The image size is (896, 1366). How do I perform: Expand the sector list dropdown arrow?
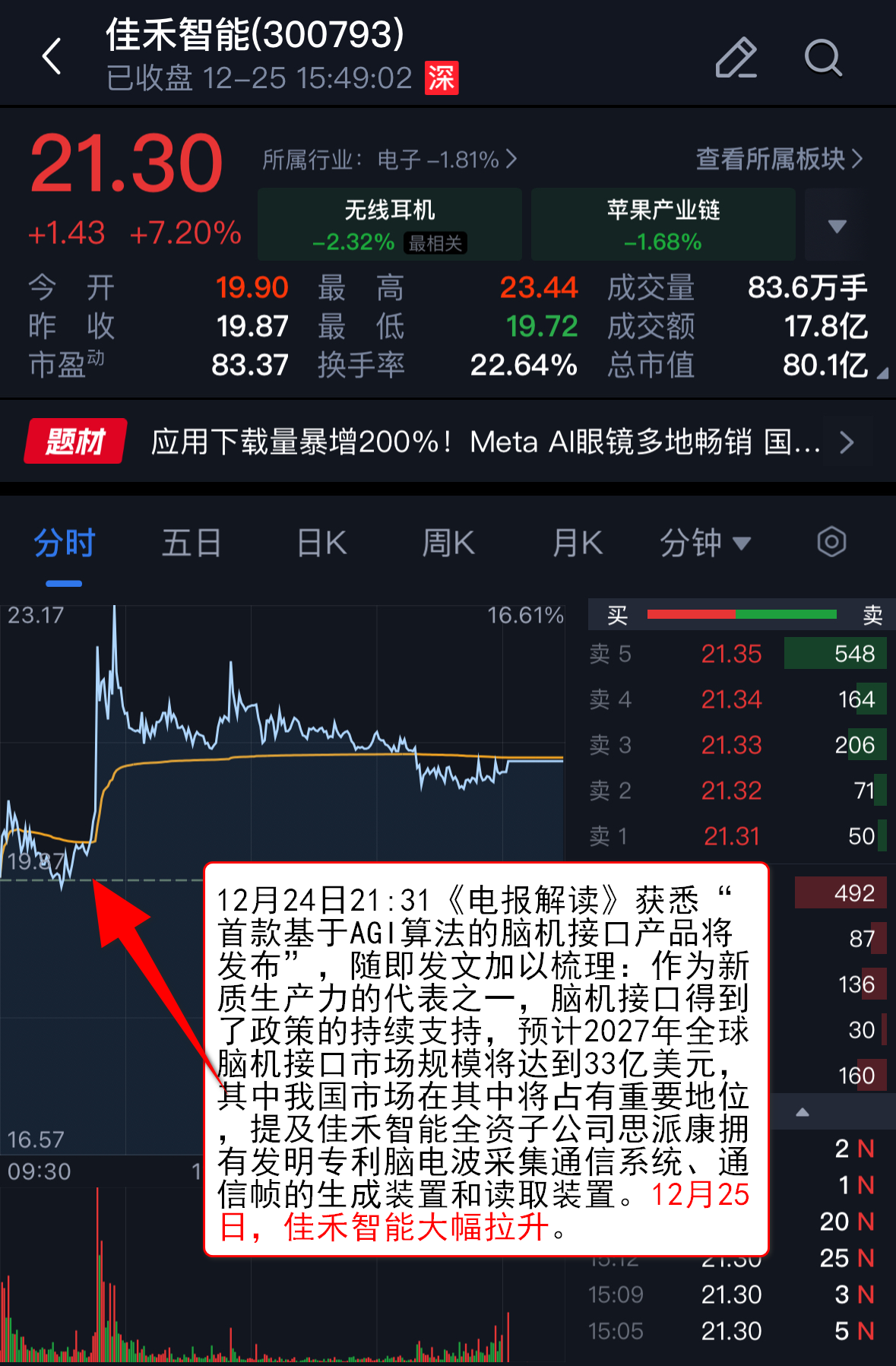click(837, 226)
